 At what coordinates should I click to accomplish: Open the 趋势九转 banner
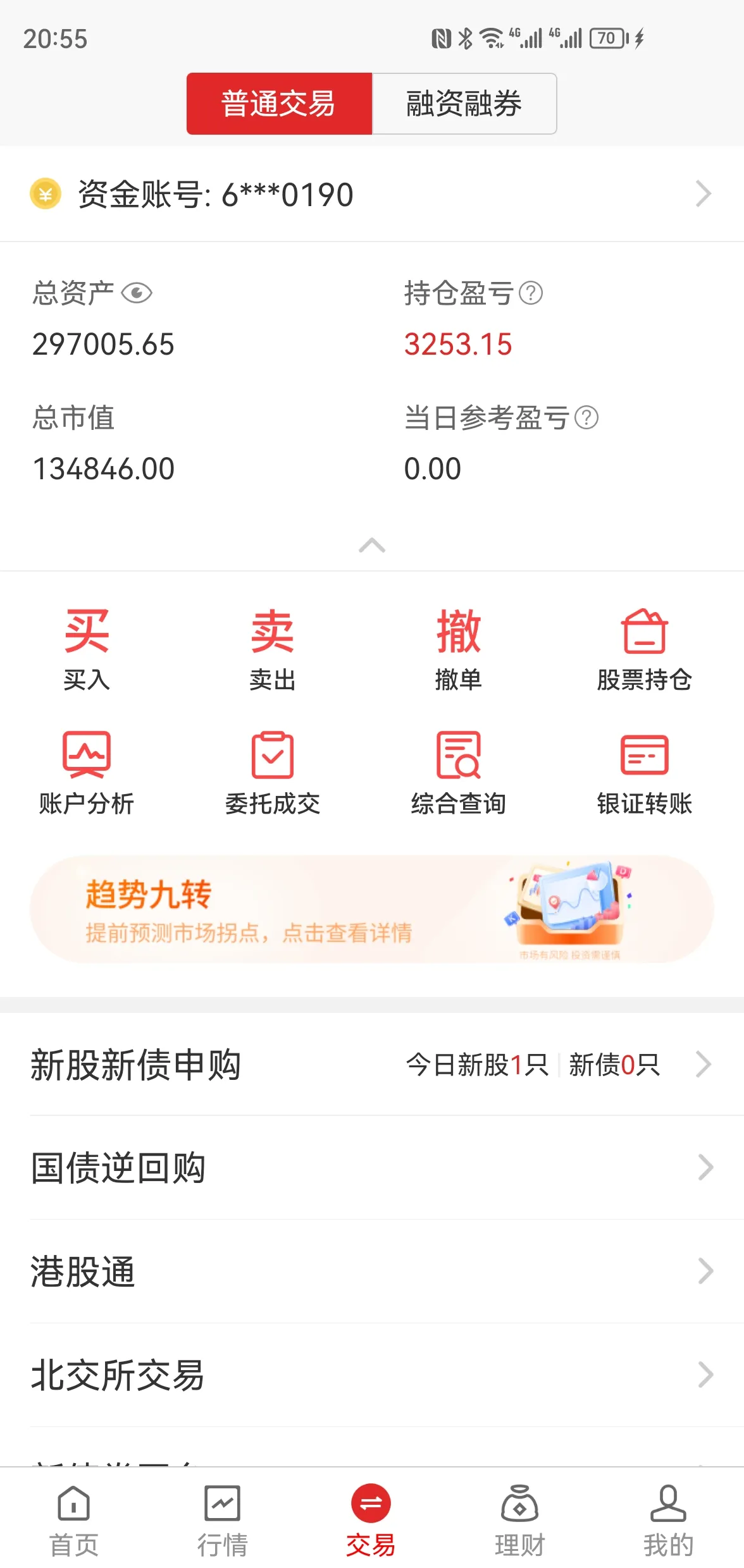372,909
